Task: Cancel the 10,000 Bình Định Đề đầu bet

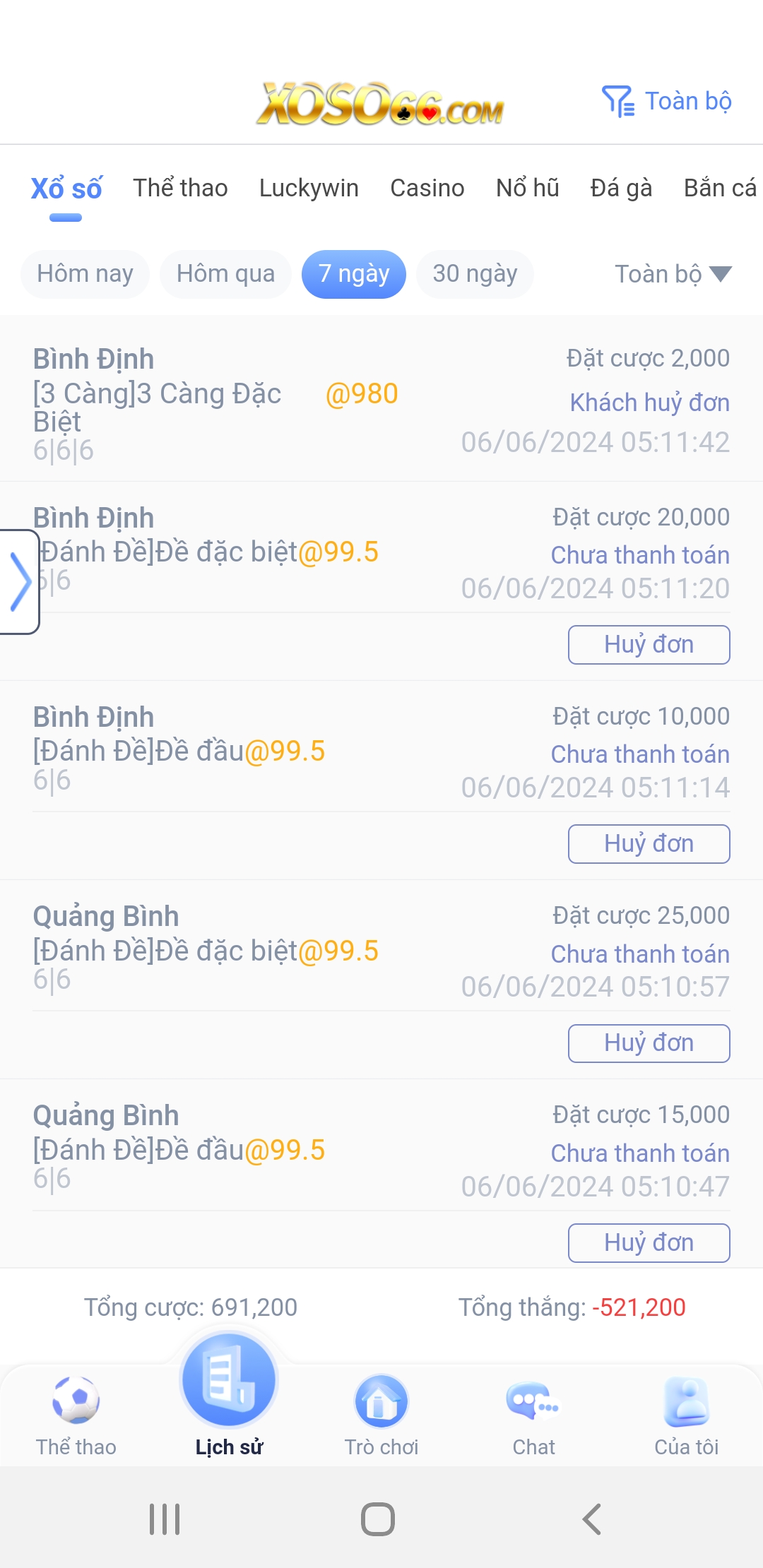Action: point(649,844)
